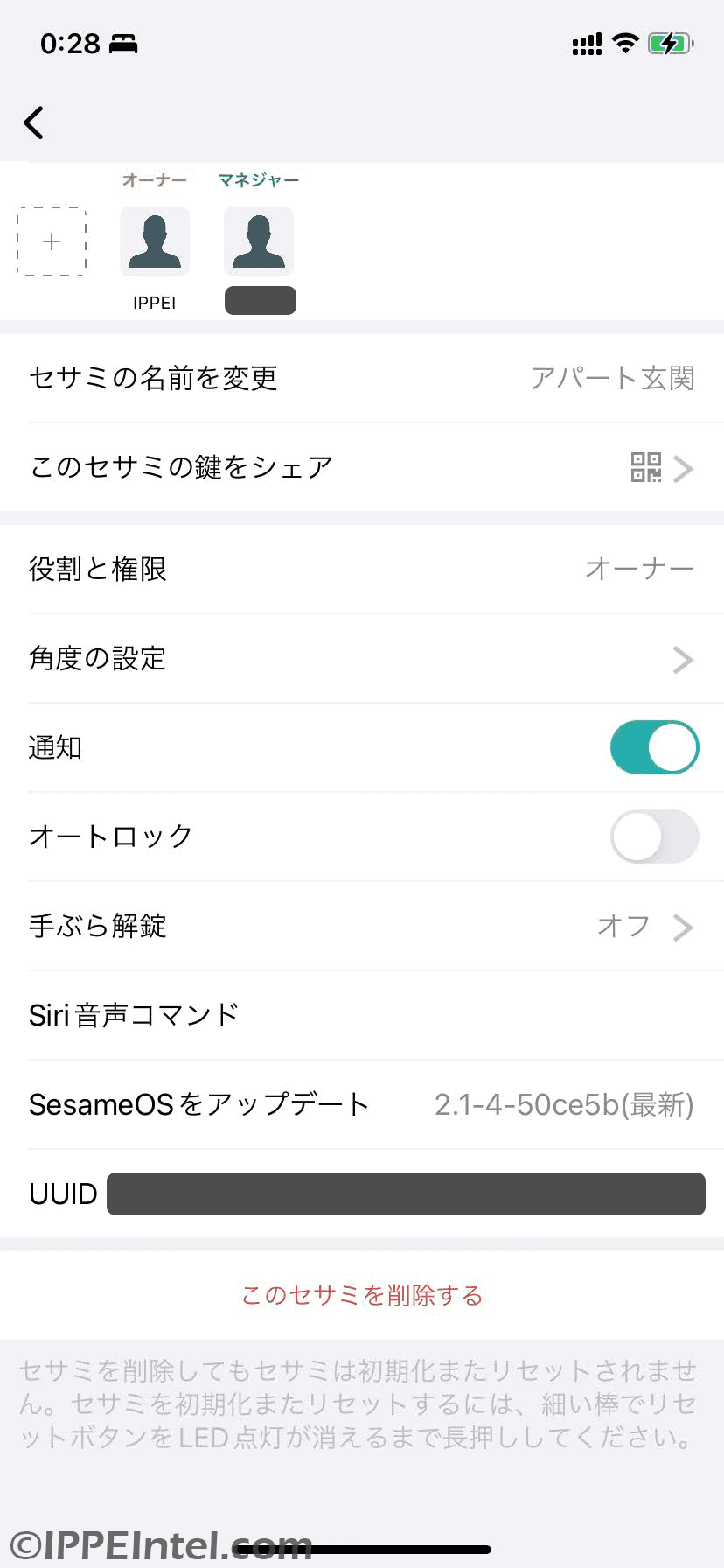This screenshot has height=1568, width=724.
Task: Open 手ぶら解錠 settings
Action: (x=362, y=926)
